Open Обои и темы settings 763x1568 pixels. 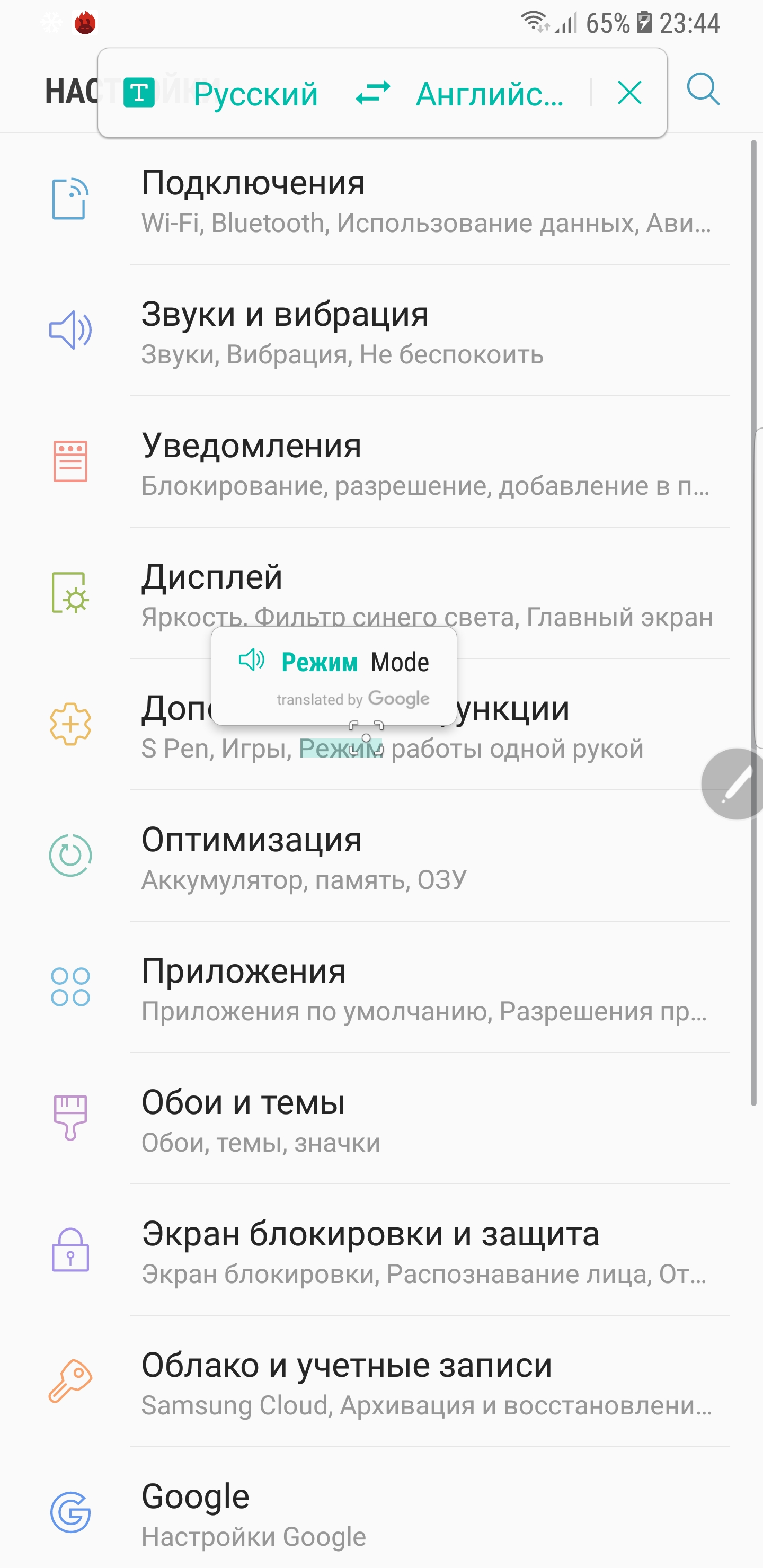[x=381, y=1119]
